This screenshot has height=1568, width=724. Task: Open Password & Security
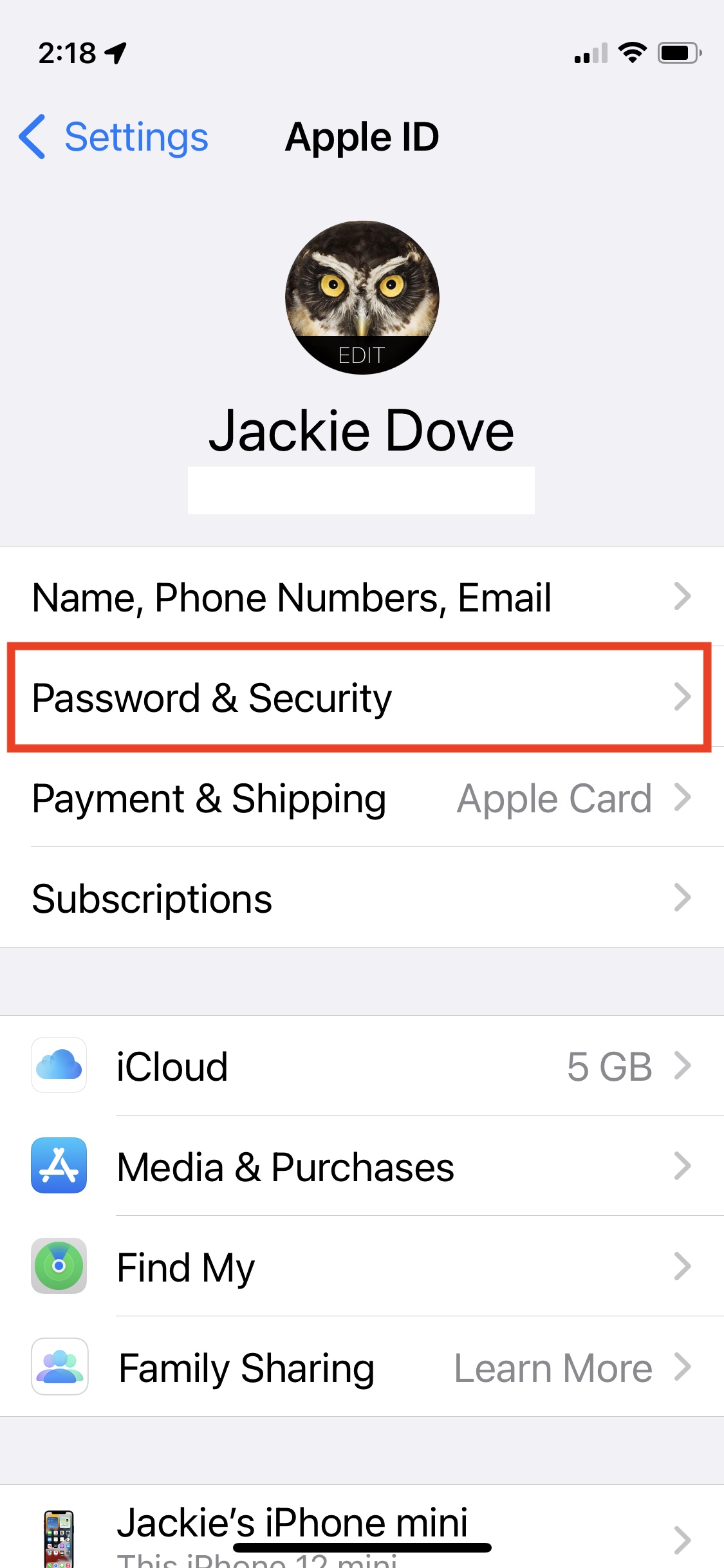[x=362, y=697]
